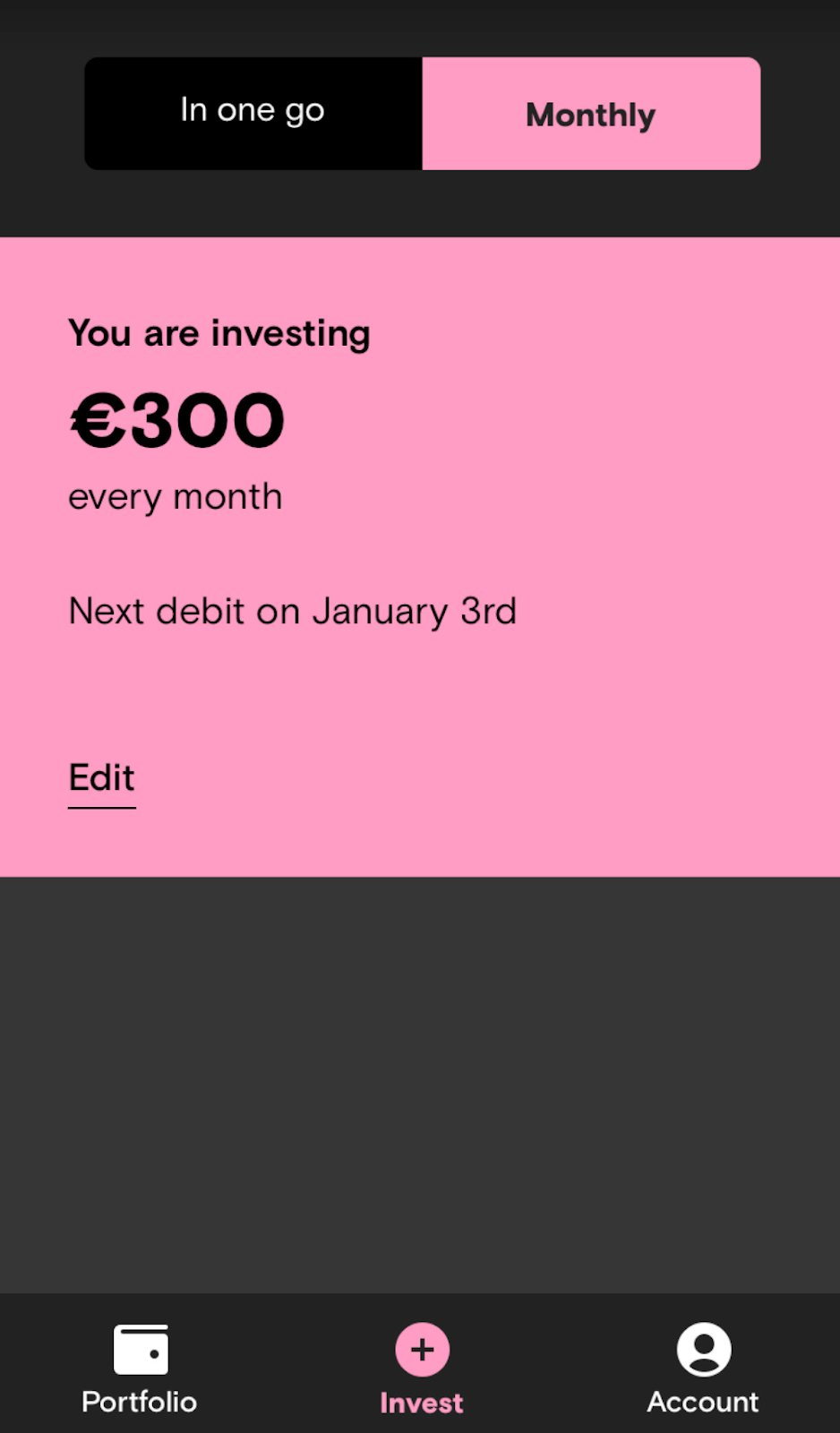Open the Portfolio tab
This screenshot has height=1433, width=840.
140,1369
